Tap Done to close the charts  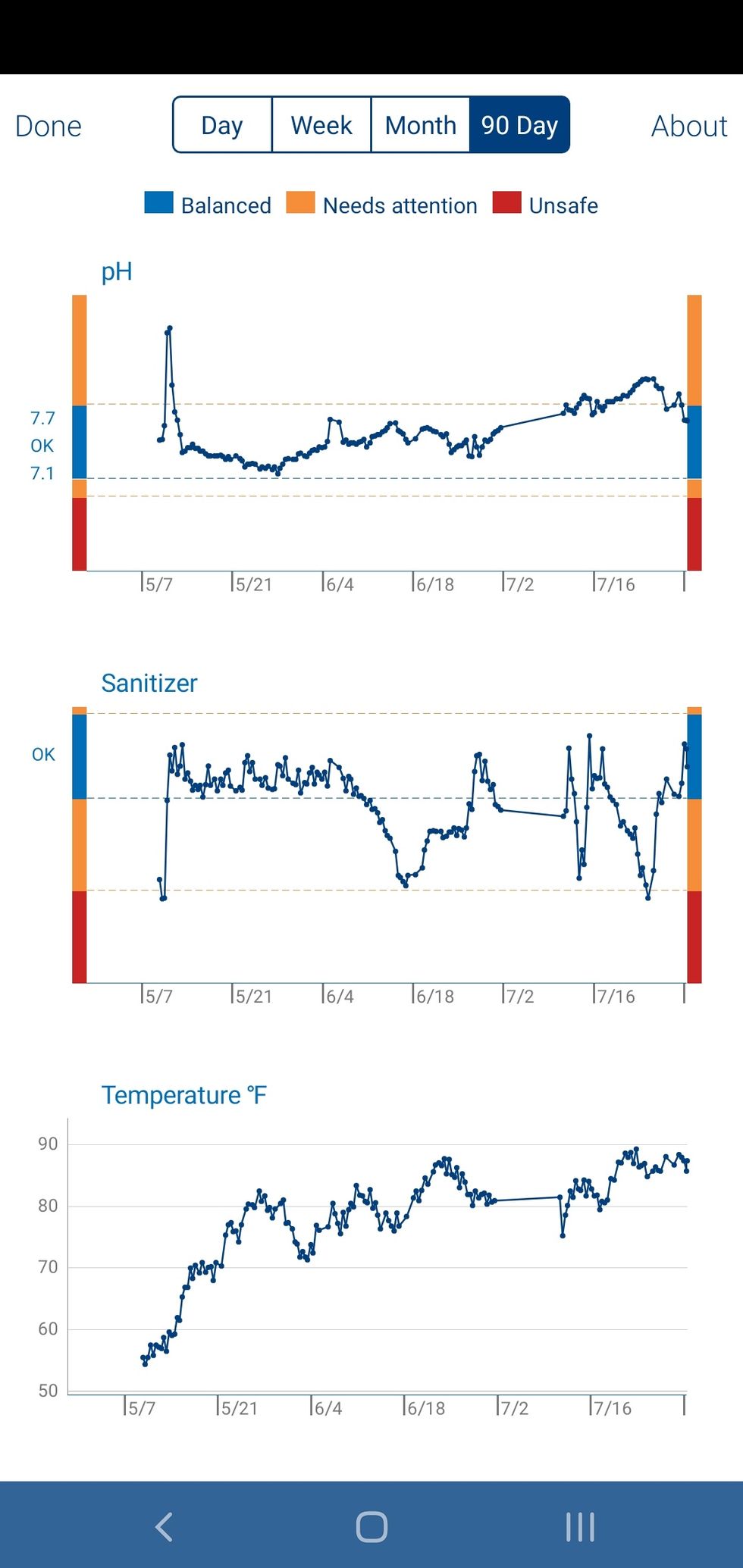(49, 126)
